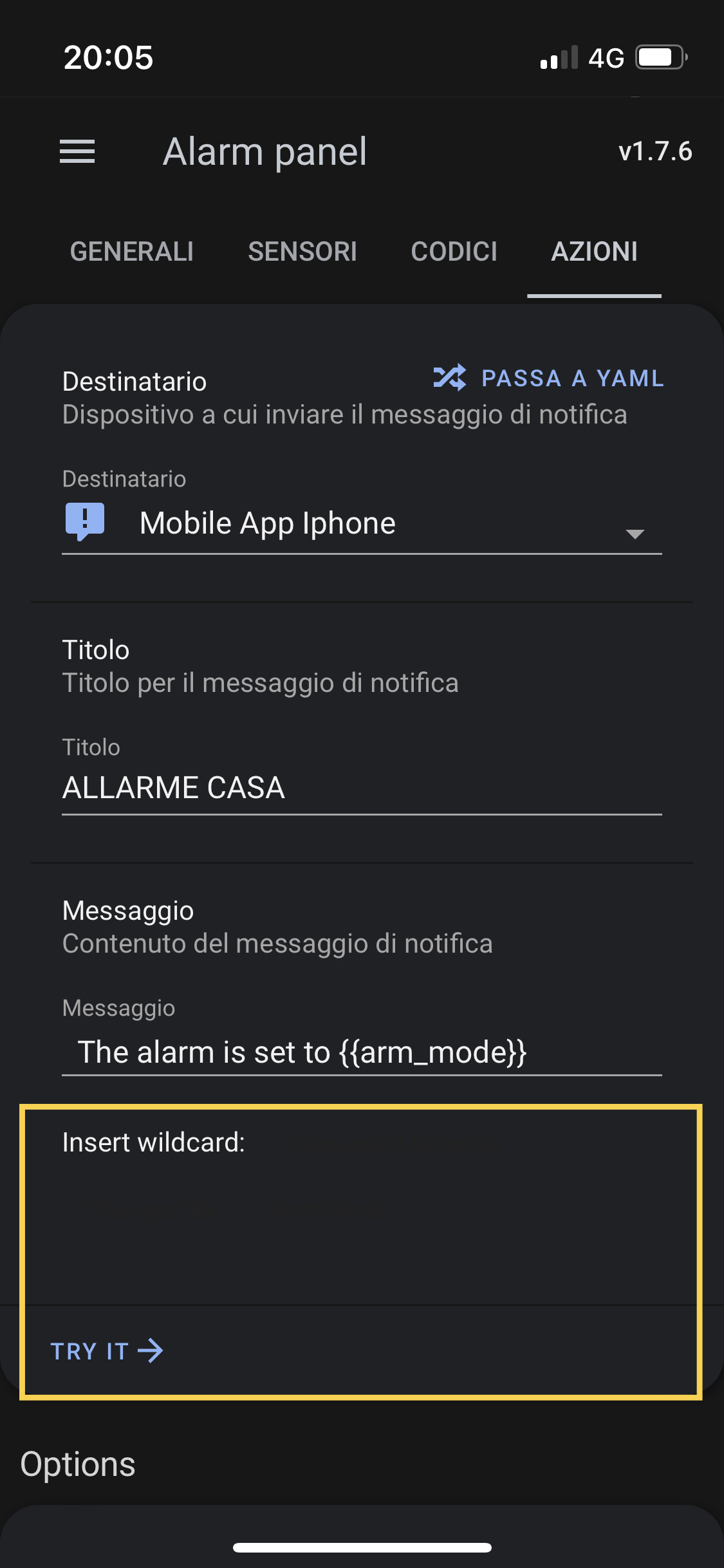Switch to the Generali tab
724x1568 pixels.
(x=132, y=252)
